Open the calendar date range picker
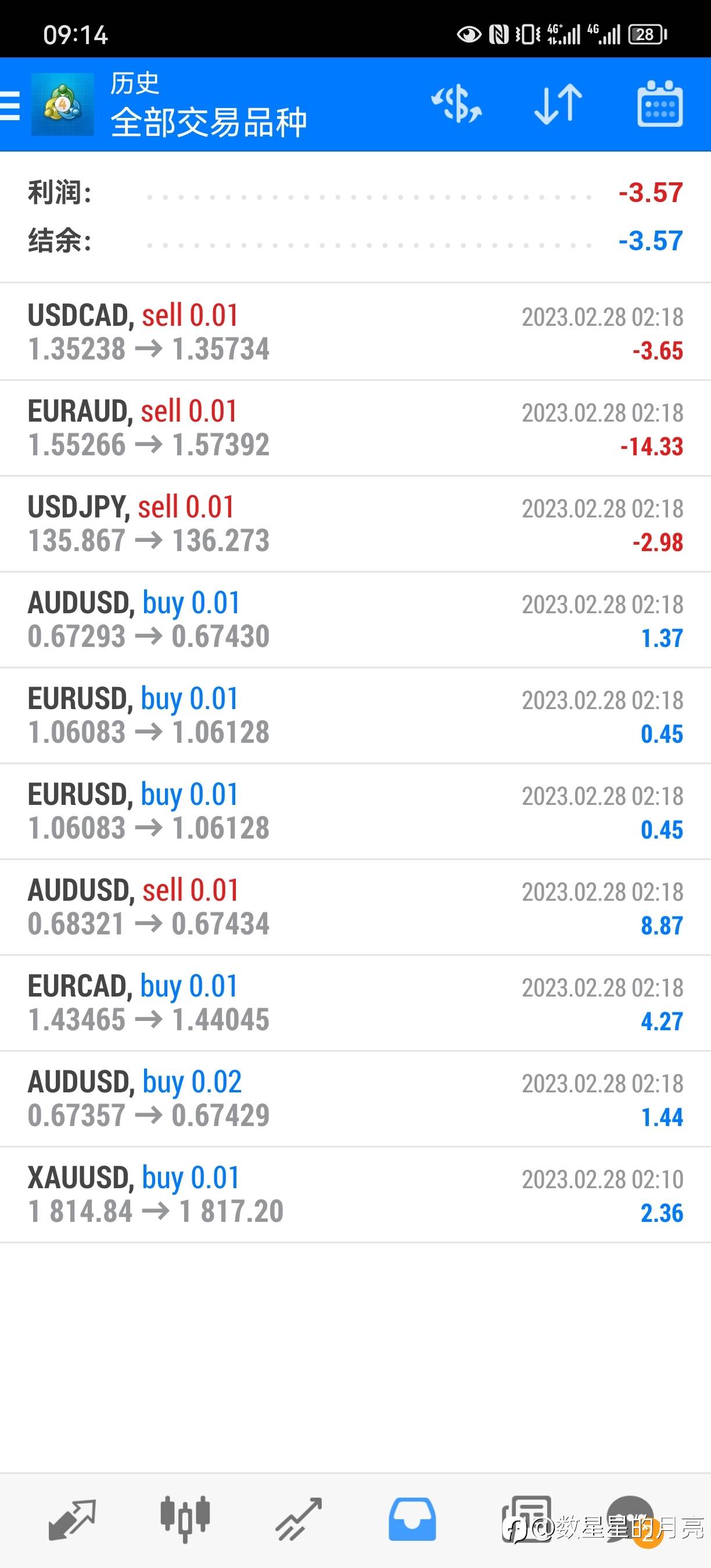Screen dimensions: 711x1568 coord(659,104)
